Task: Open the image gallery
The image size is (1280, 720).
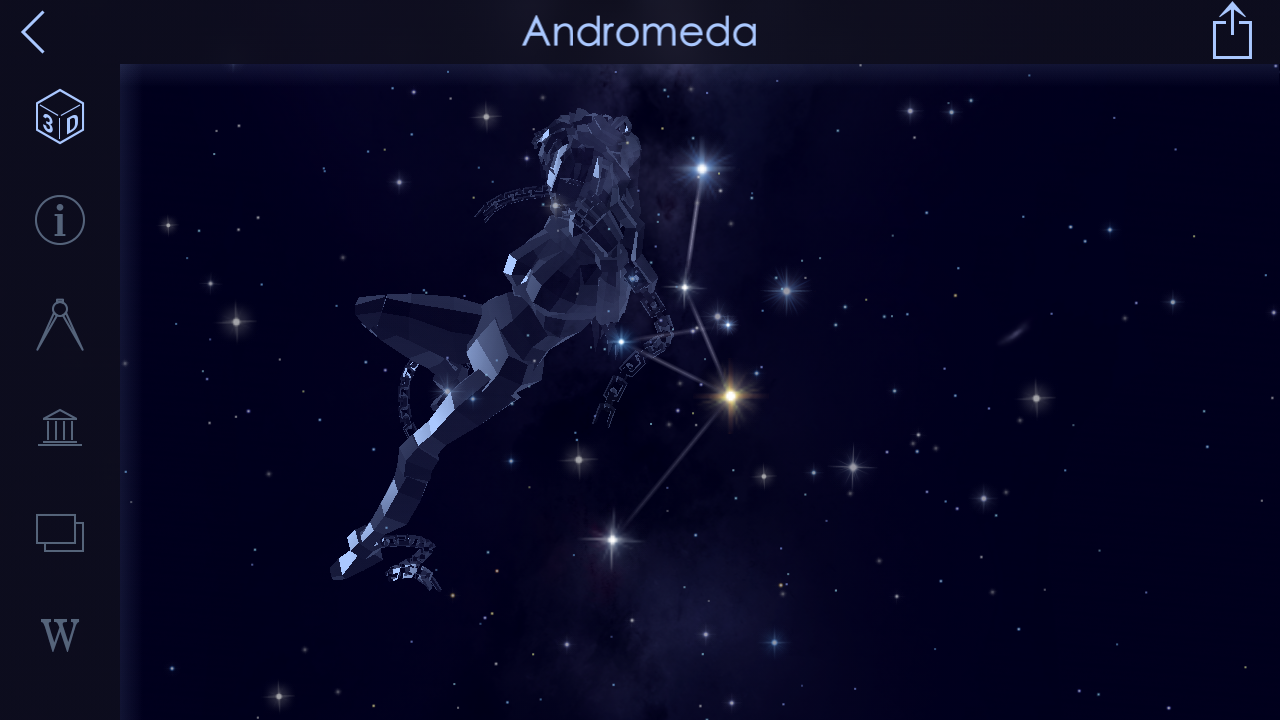Action: coord(60,532)
